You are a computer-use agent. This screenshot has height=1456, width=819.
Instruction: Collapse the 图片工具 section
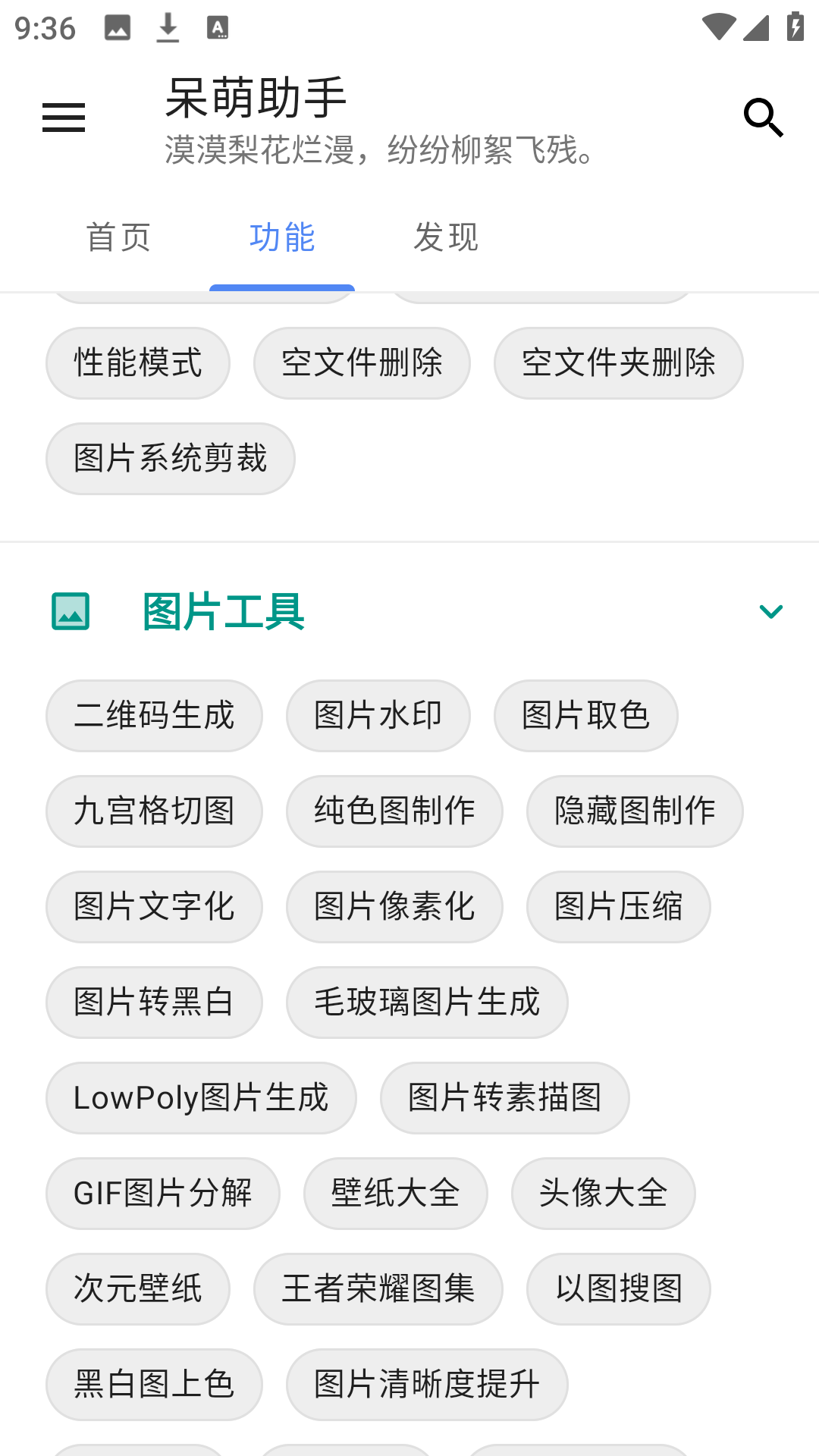click(x=771, y=611)
